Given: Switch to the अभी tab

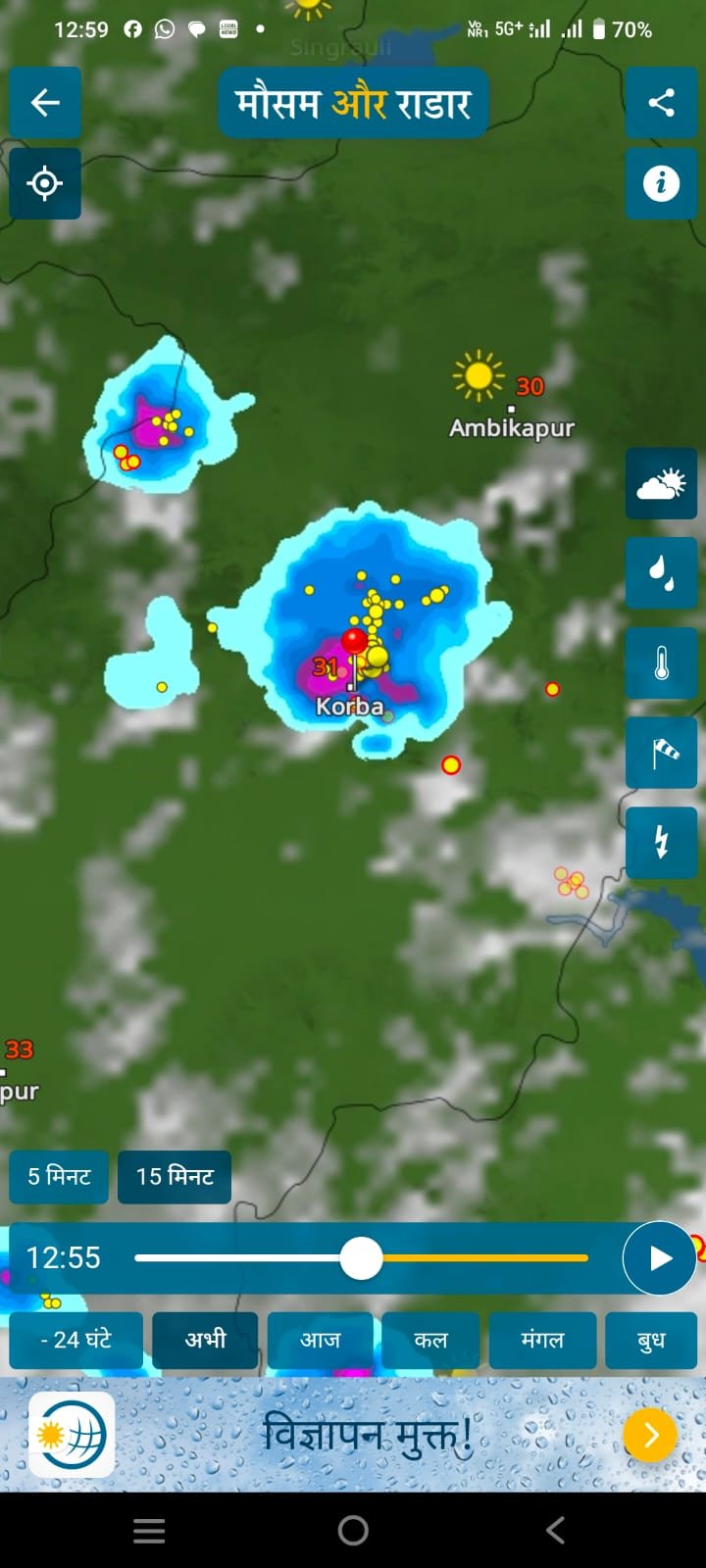Looking at the screenshot, I should 206,1340.
